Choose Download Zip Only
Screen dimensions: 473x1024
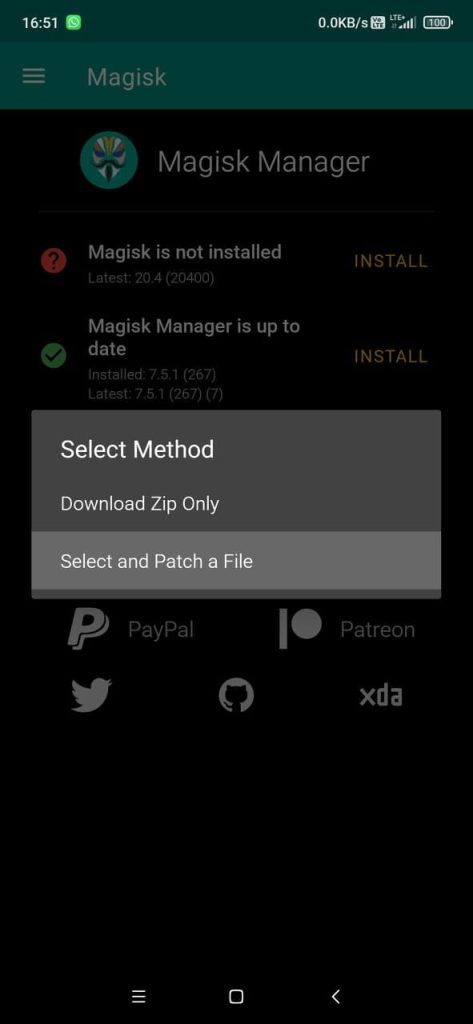(x=236, y=504)
